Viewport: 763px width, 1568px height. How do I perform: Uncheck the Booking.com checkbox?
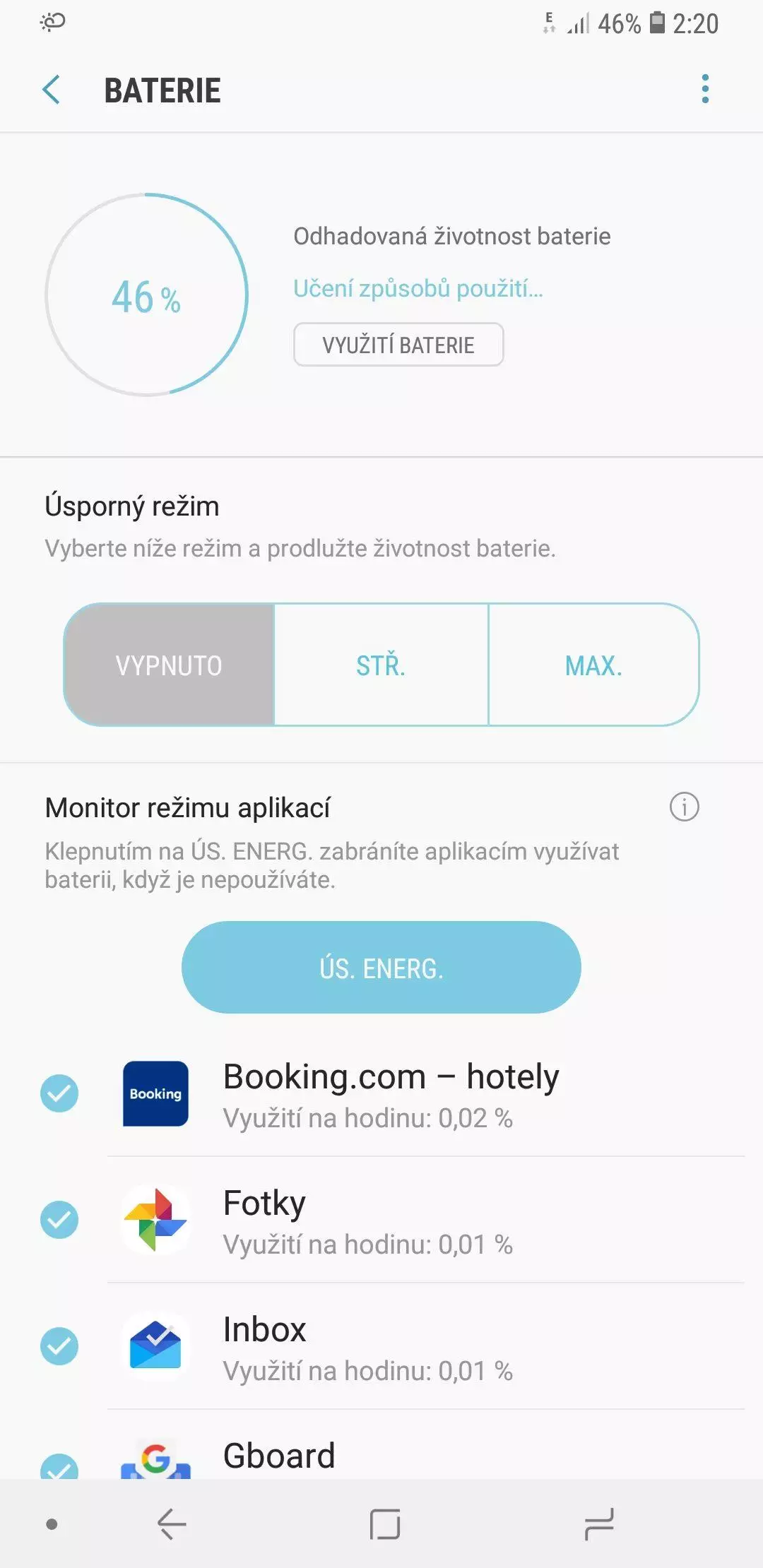pos(59,1093)
